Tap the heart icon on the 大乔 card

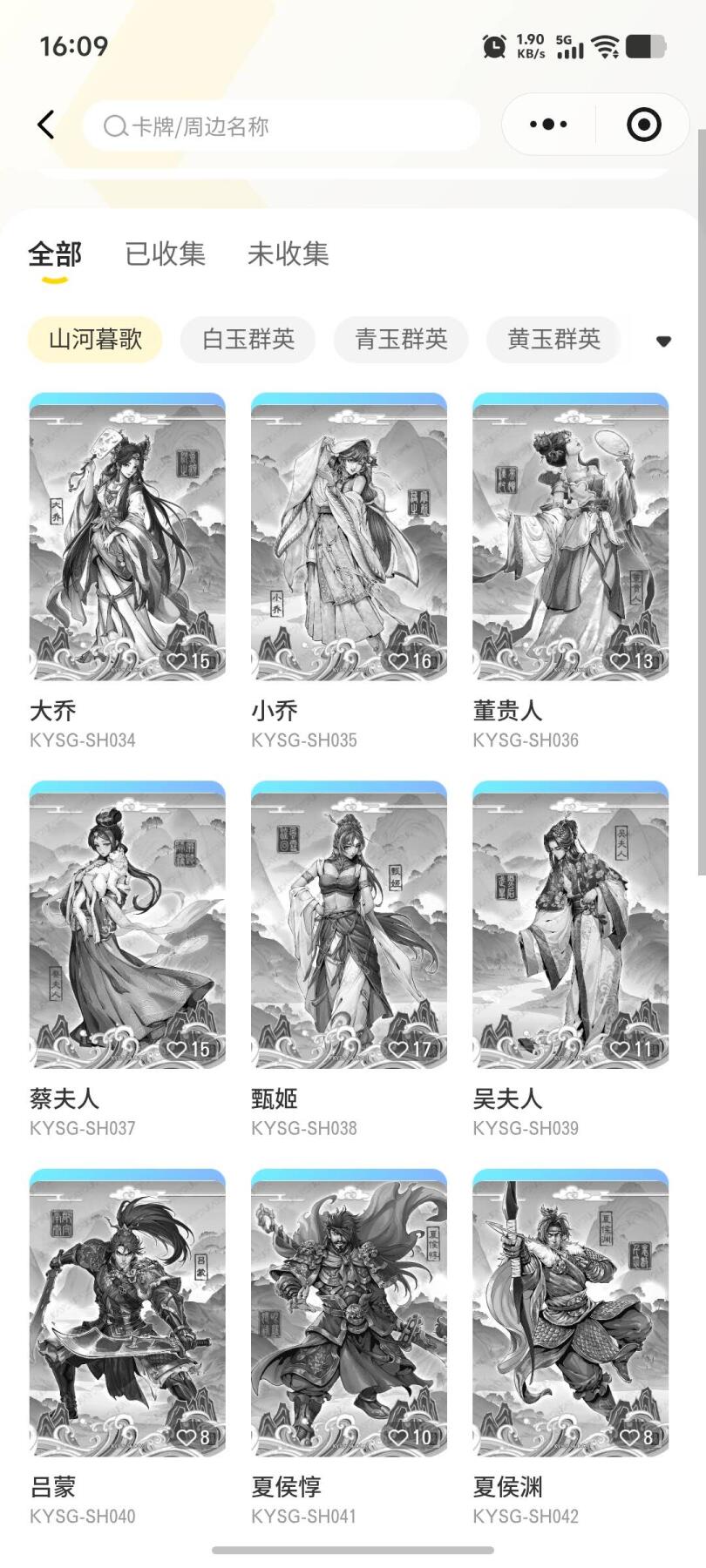(179, 660)
